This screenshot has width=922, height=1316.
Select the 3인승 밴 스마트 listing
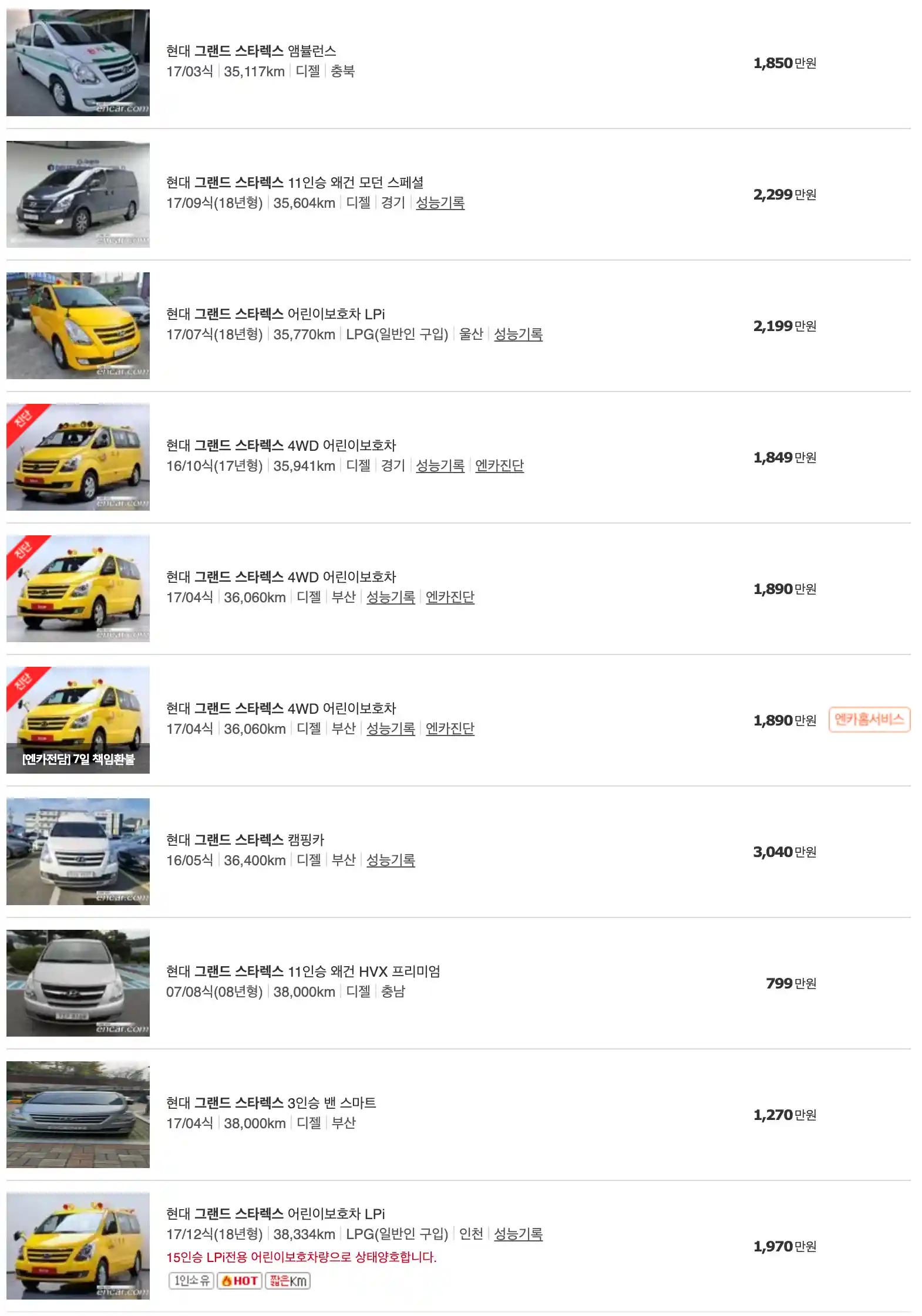pyautogui.click(x=271, y=1103)
